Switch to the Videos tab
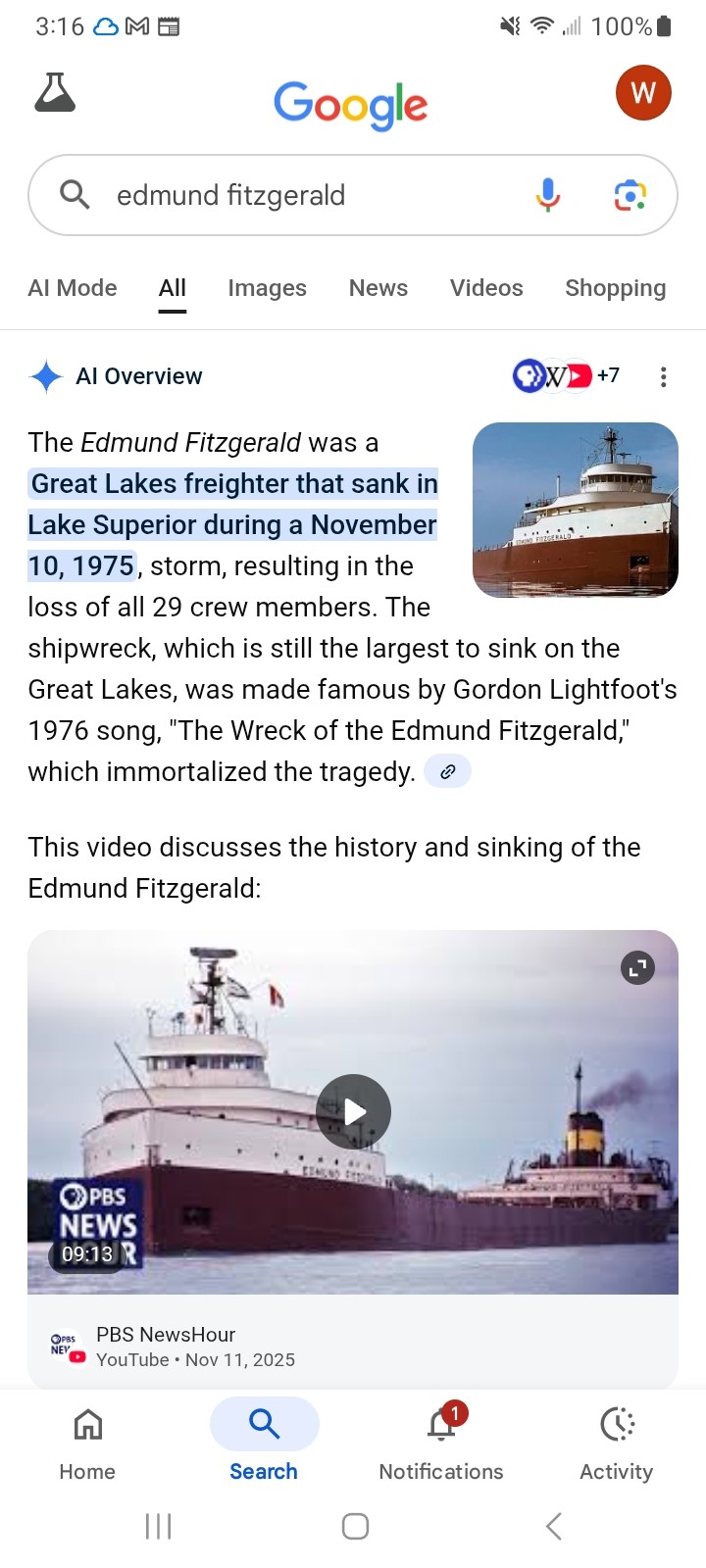The width and height of the screenshot is (706, 1568). (486, 288)
